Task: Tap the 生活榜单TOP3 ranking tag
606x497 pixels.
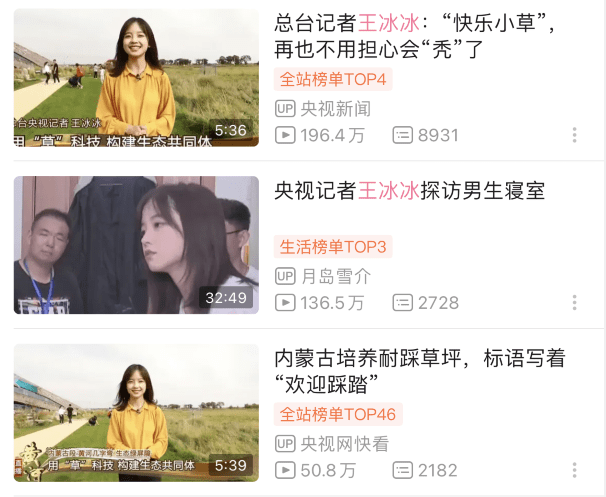Action: [333, 247]
